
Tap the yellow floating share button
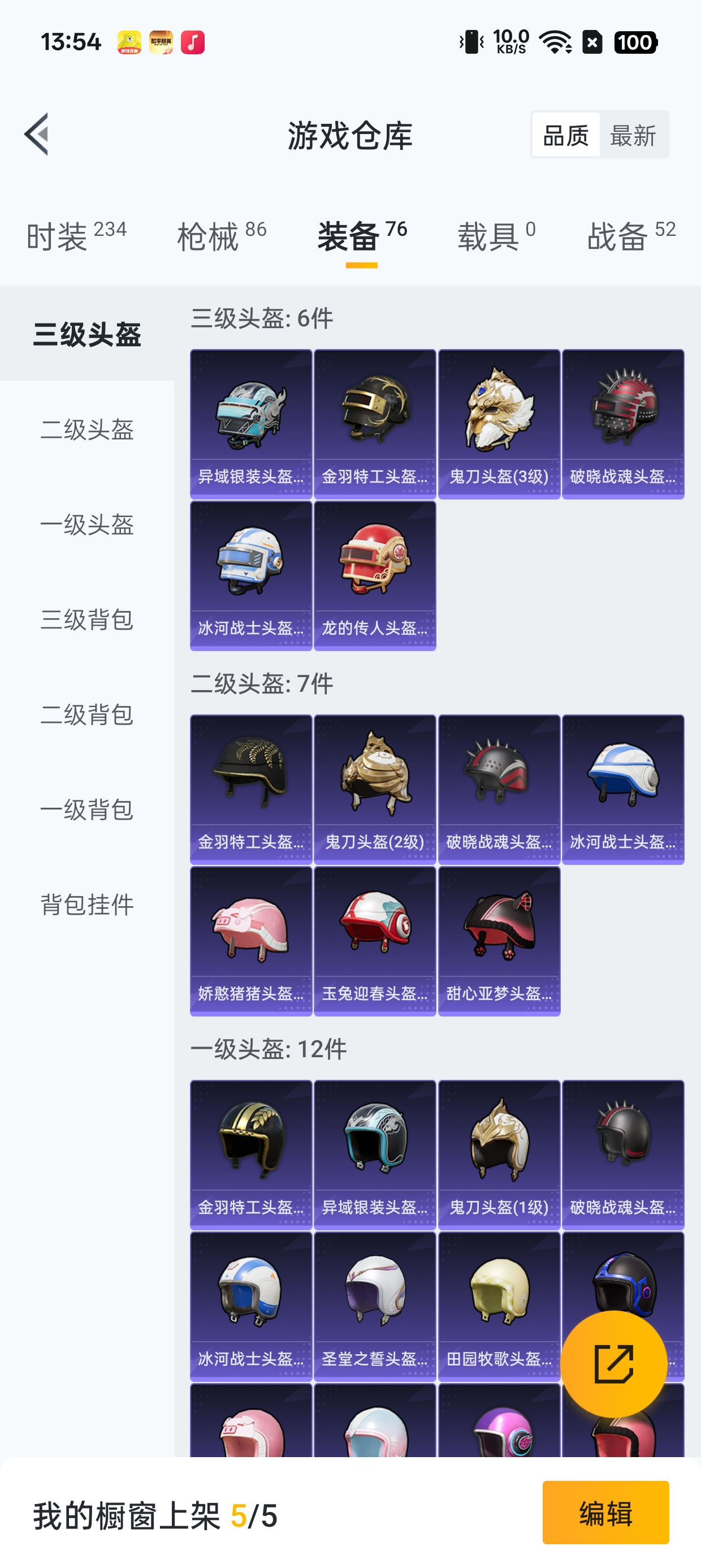pos(613,1363)
